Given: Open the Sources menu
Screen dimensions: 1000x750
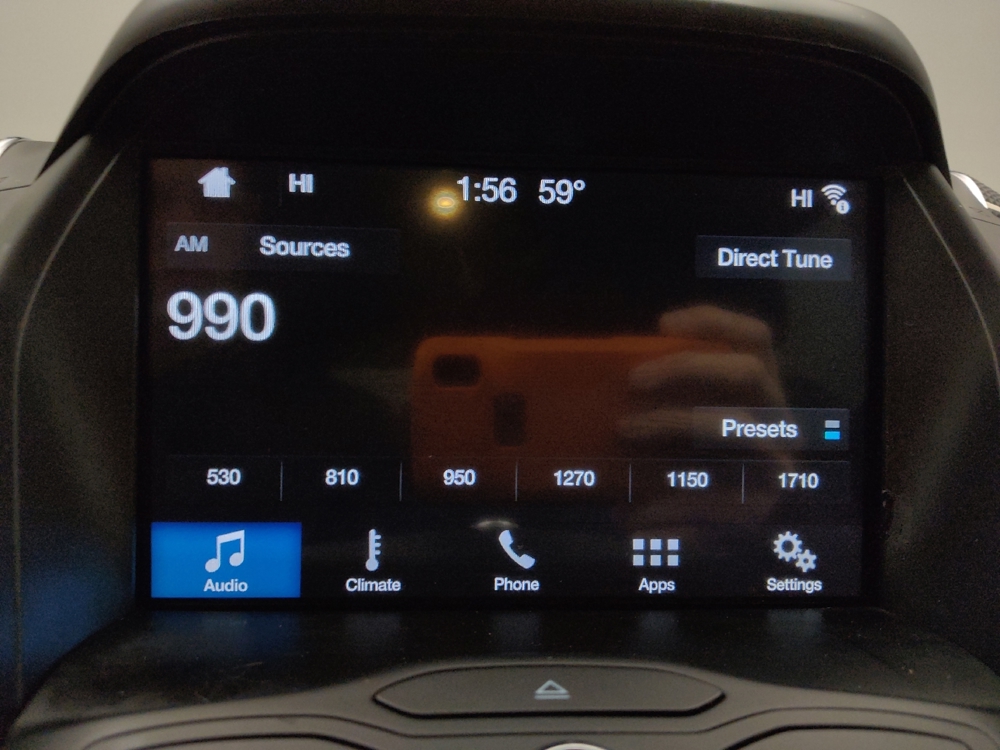Looking at the screenshot, I should tap(304, 247).
